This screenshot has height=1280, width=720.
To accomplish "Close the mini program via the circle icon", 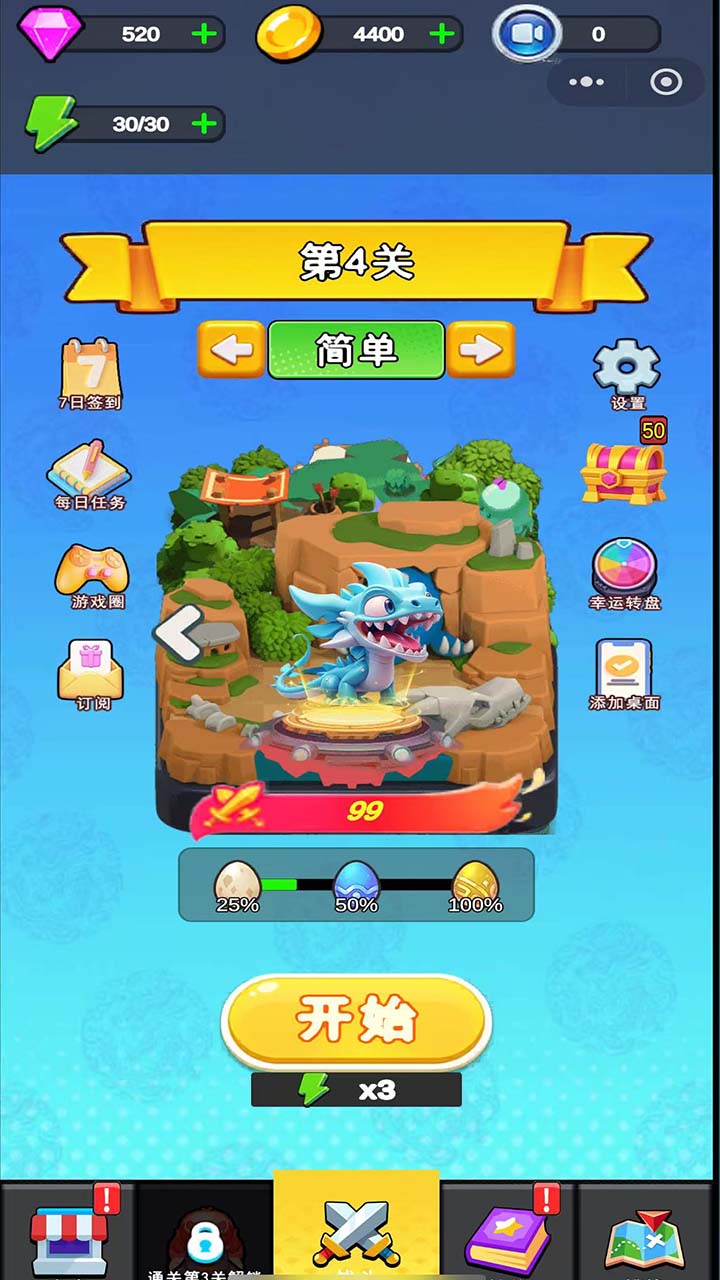I will tap(666, 82).
